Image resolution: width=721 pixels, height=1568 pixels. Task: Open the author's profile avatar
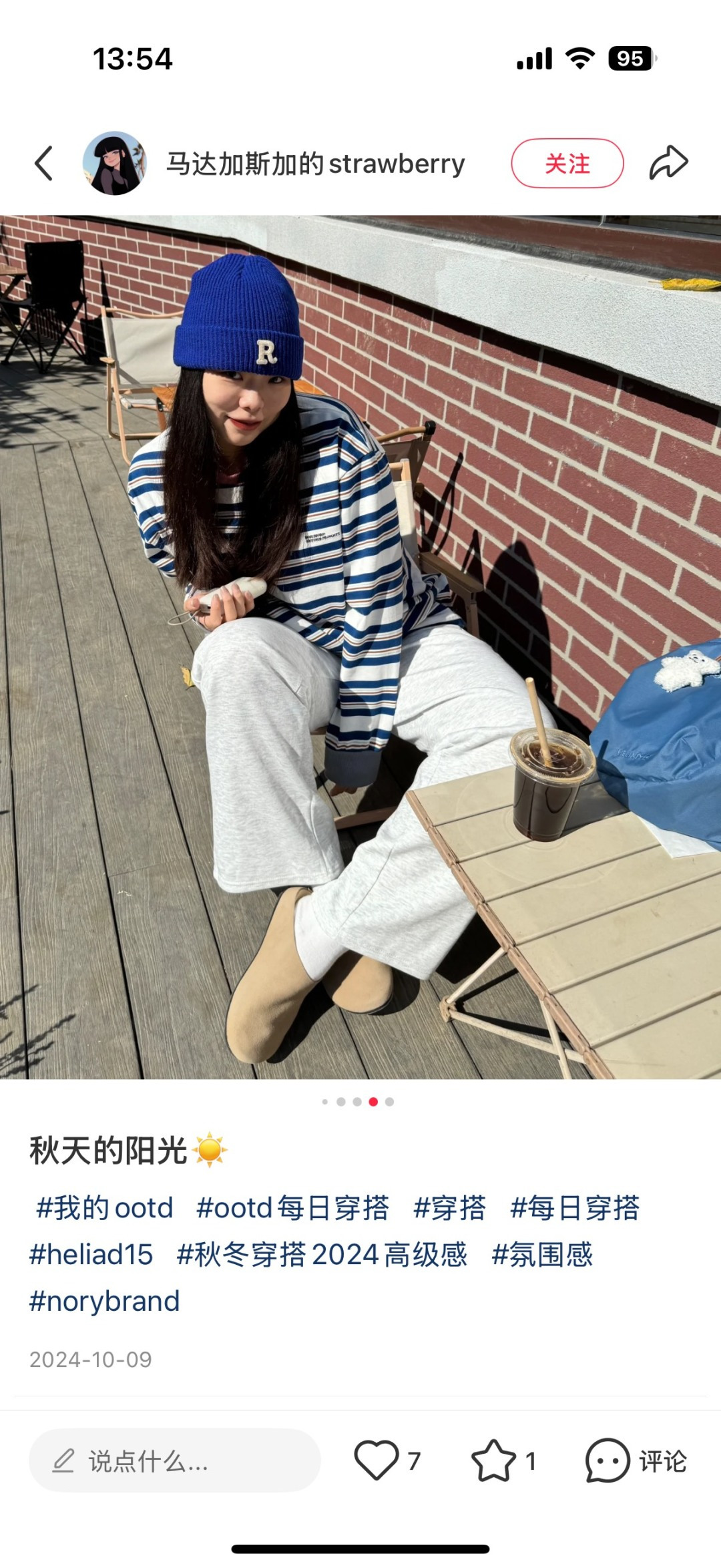click(x=114, y=164)
